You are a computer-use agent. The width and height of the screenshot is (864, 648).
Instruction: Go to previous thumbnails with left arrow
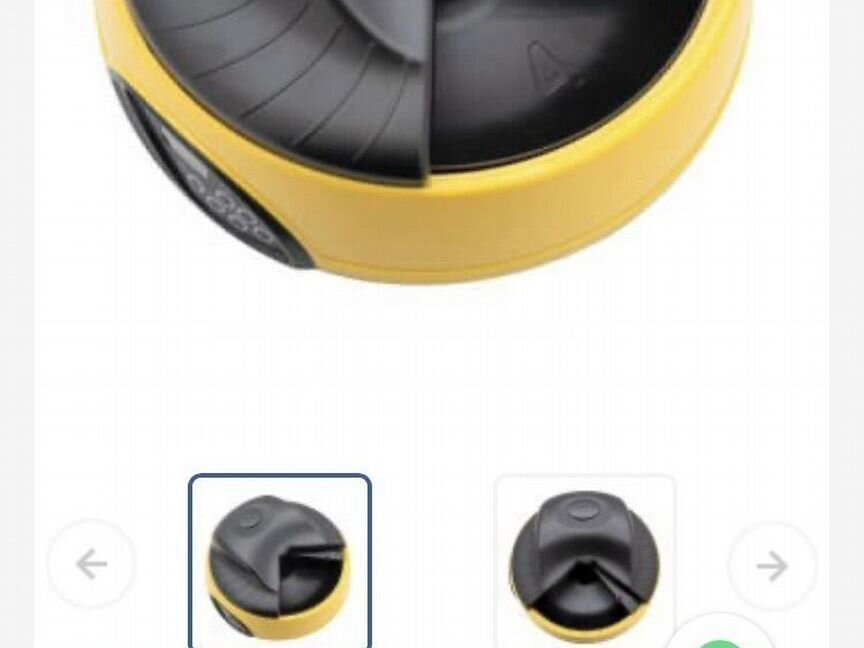[x=91, y=565]
